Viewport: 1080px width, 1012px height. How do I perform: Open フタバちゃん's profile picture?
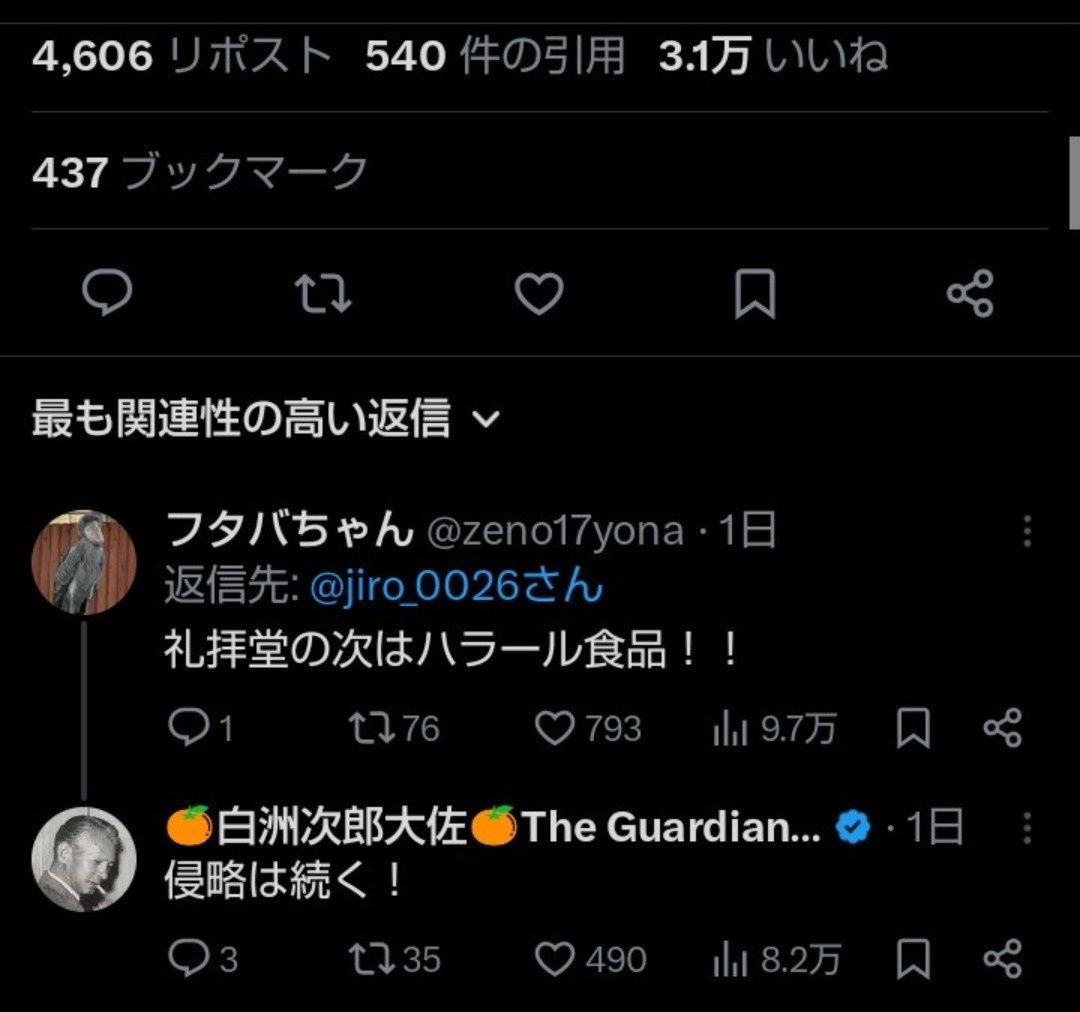click(84, 561)
